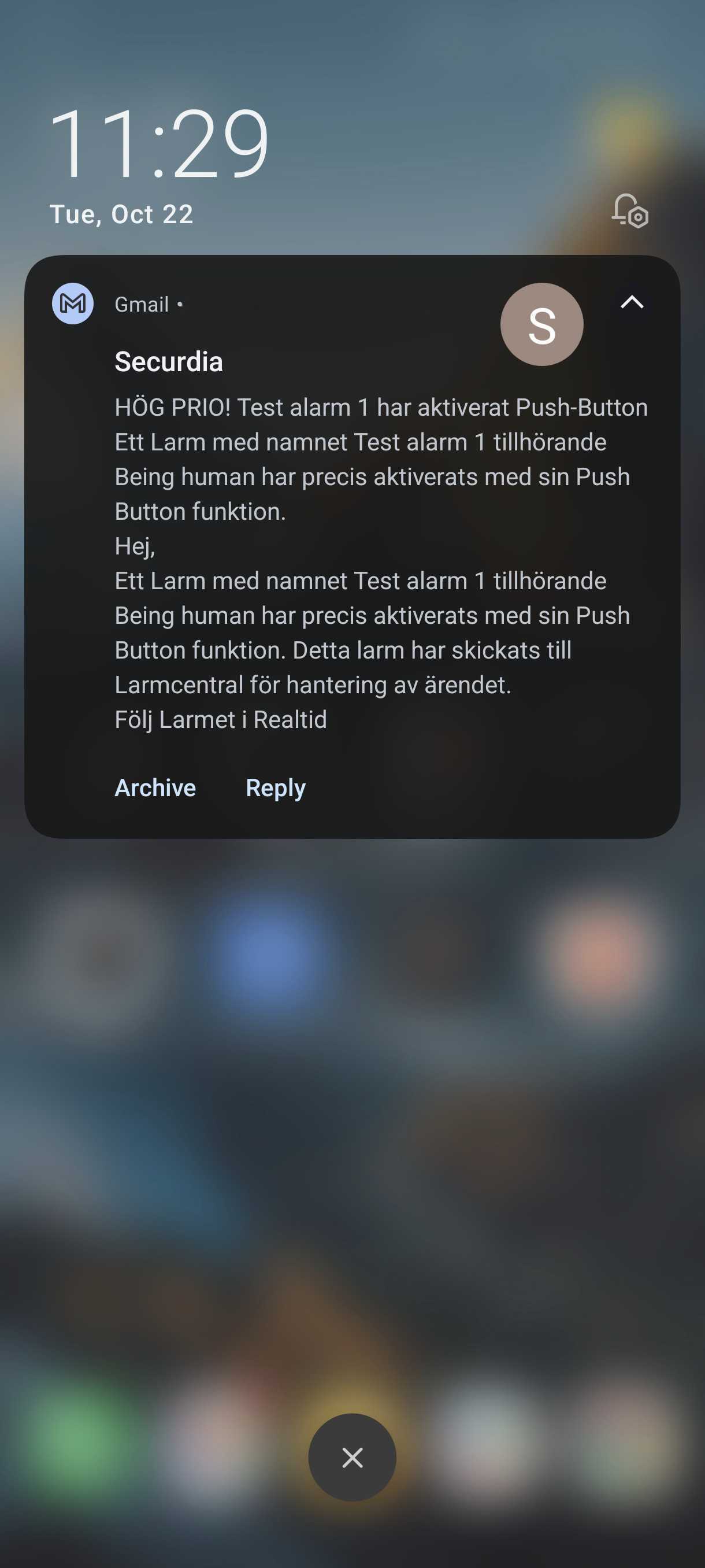
Task: Dismiss all notifications with X button
Action: pos(352,1457)
